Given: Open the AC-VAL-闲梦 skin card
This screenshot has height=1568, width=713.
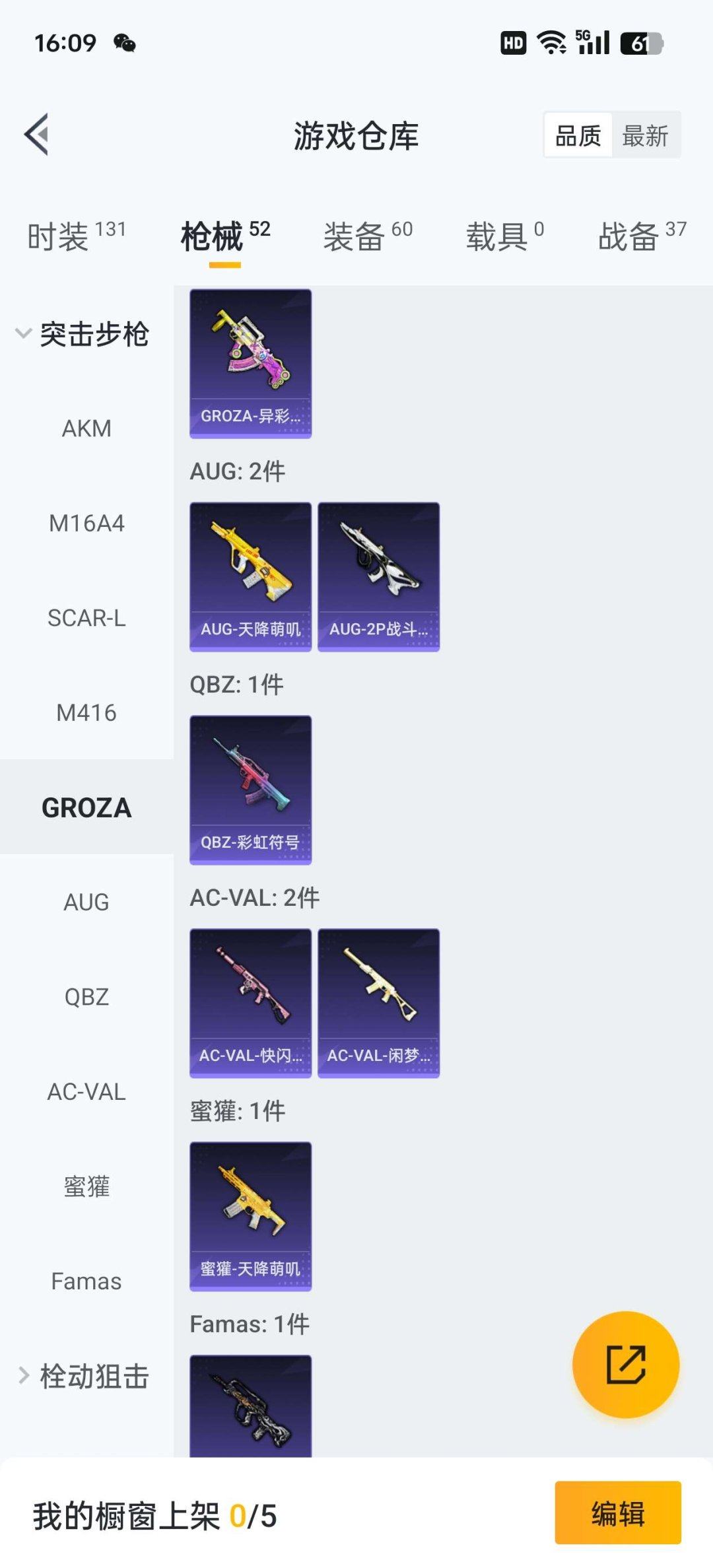Looking at the screenshot, I should pos(378,1003).
